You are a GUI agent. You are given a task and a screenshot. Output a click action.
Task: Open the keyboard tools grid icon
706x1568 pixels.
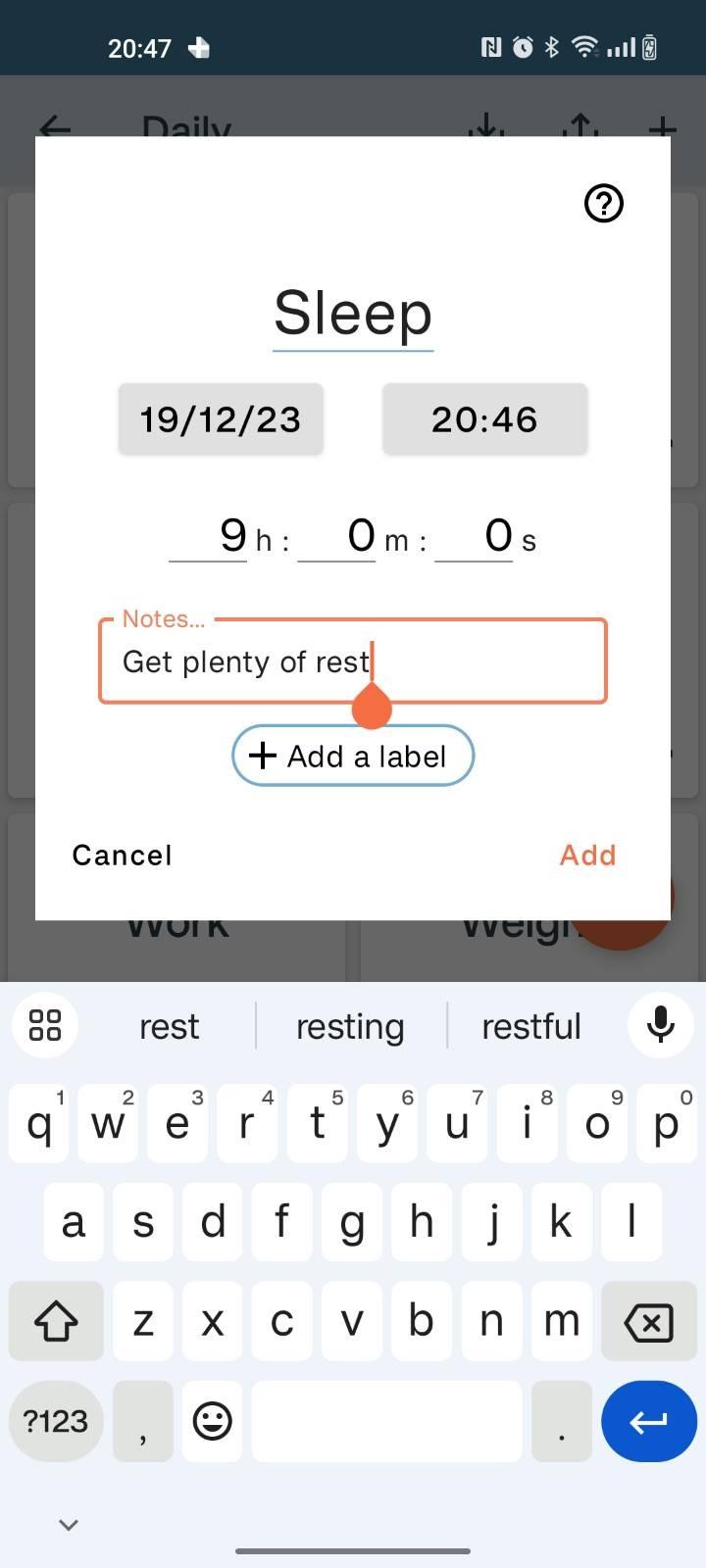45,1025
